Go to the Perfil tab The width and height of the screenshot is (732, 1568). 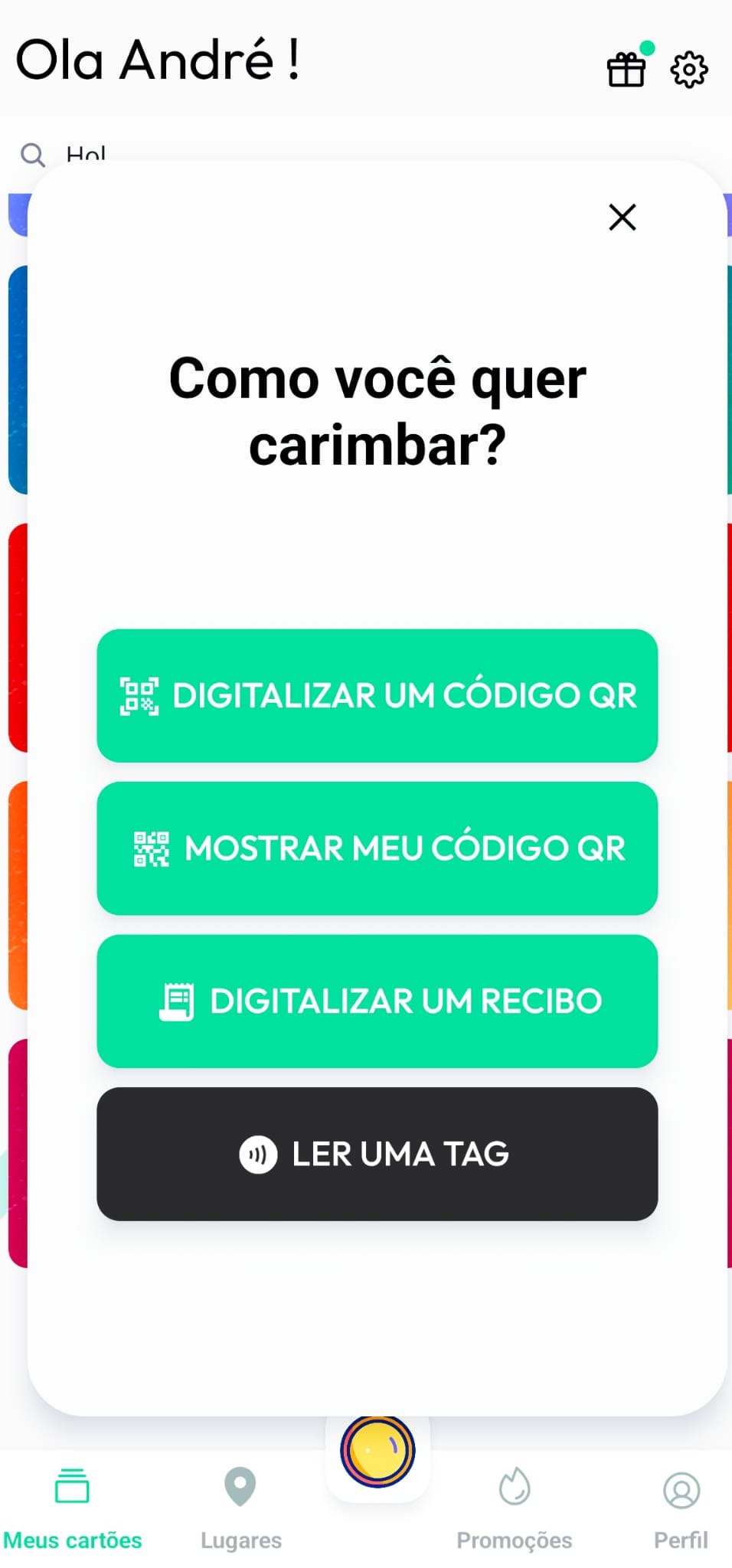tap(681, 1506)
